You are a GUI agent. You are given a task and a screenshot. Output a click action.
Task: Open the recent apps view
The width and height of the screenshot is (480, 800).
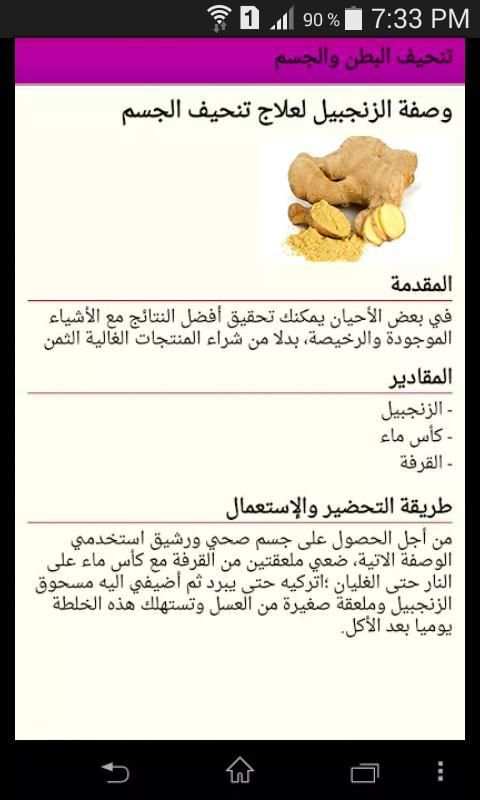tap(365, 772)
